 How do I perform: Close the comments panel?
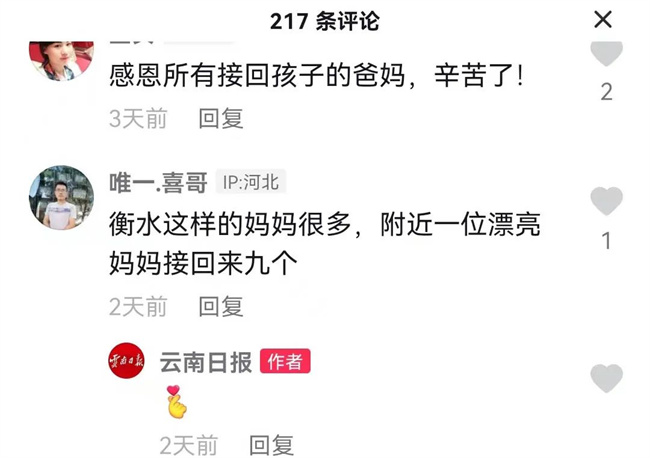[x=603, y=19]
